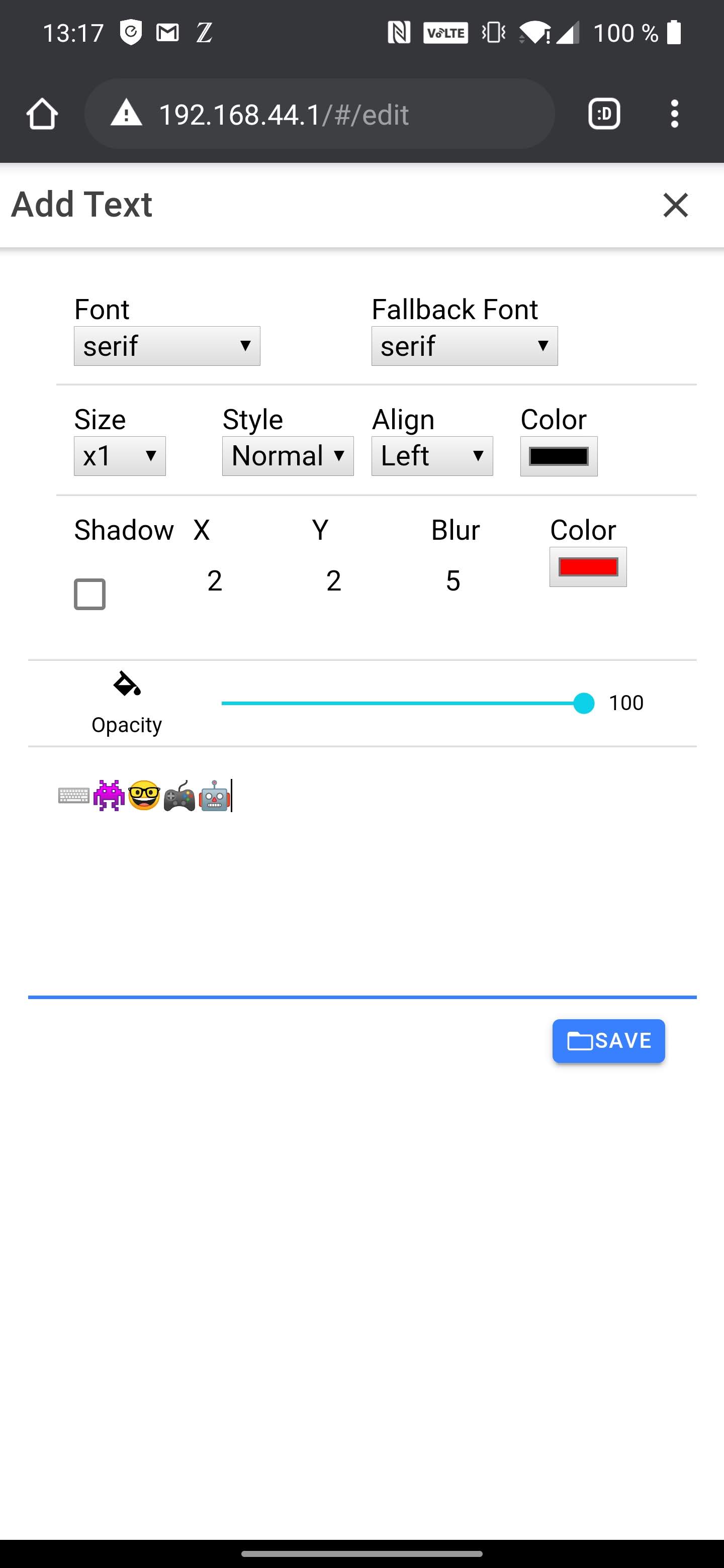This screenshot has width=724, height=1568.
Task: Open the browser tab switcher
Action: (604, 114)
